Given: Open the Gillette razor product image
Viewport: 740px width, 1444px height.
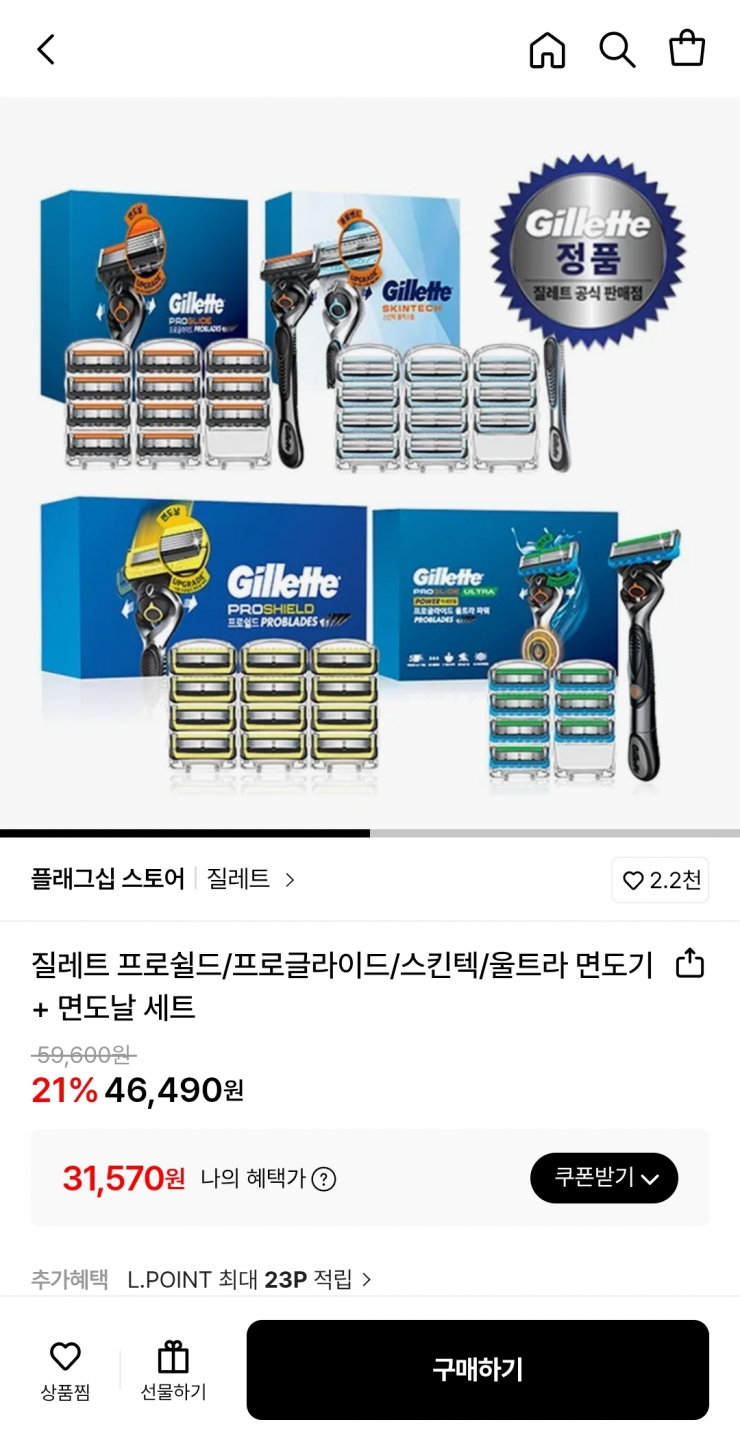Looking at the screenshot, I should pos(370,465).
